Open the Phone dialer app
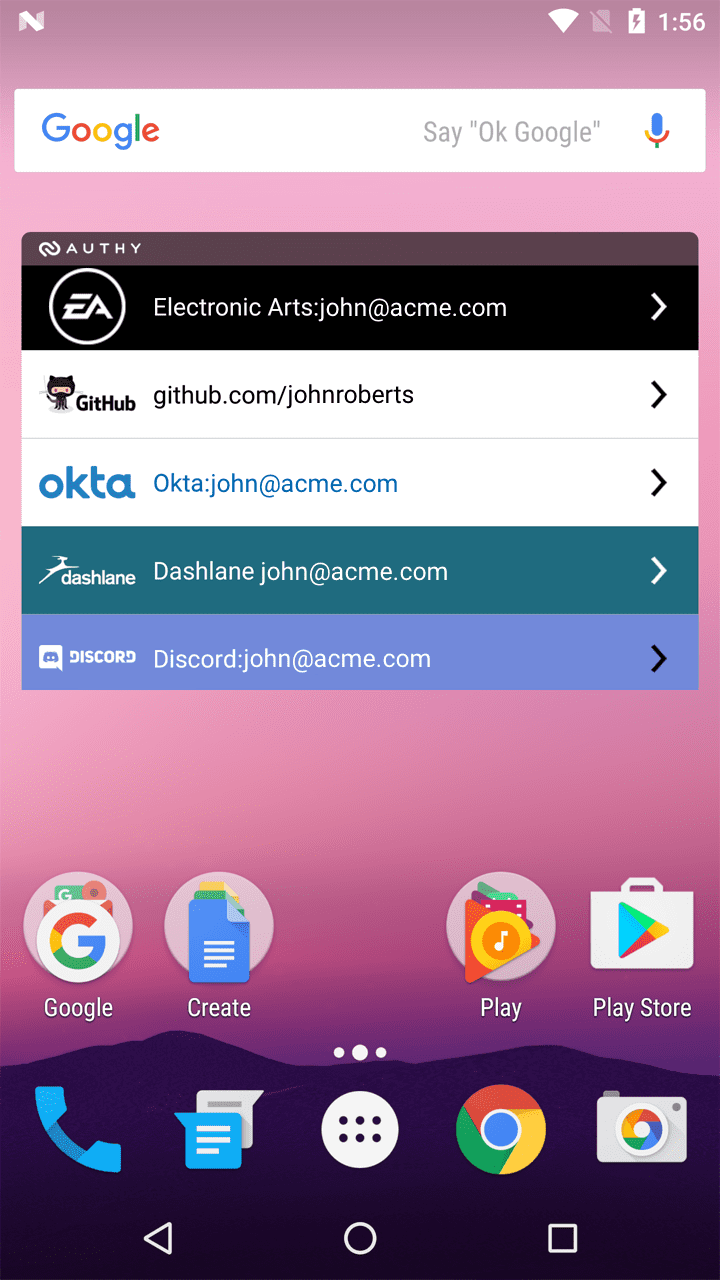This screenshot has height=1280, width=720. (x=78, y=1130)
